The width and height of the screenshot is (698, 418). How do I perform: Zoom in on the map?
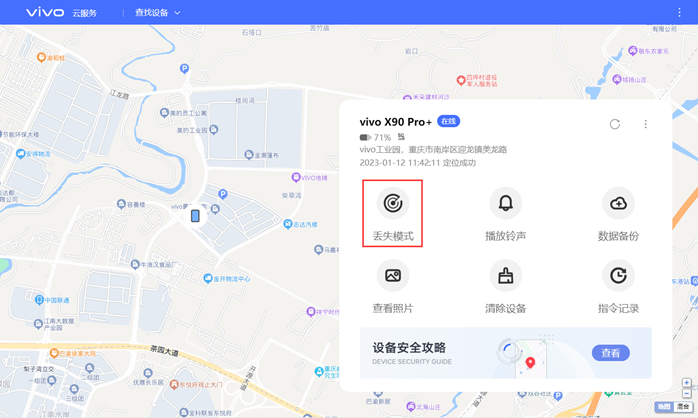click(x=687, y=383)
